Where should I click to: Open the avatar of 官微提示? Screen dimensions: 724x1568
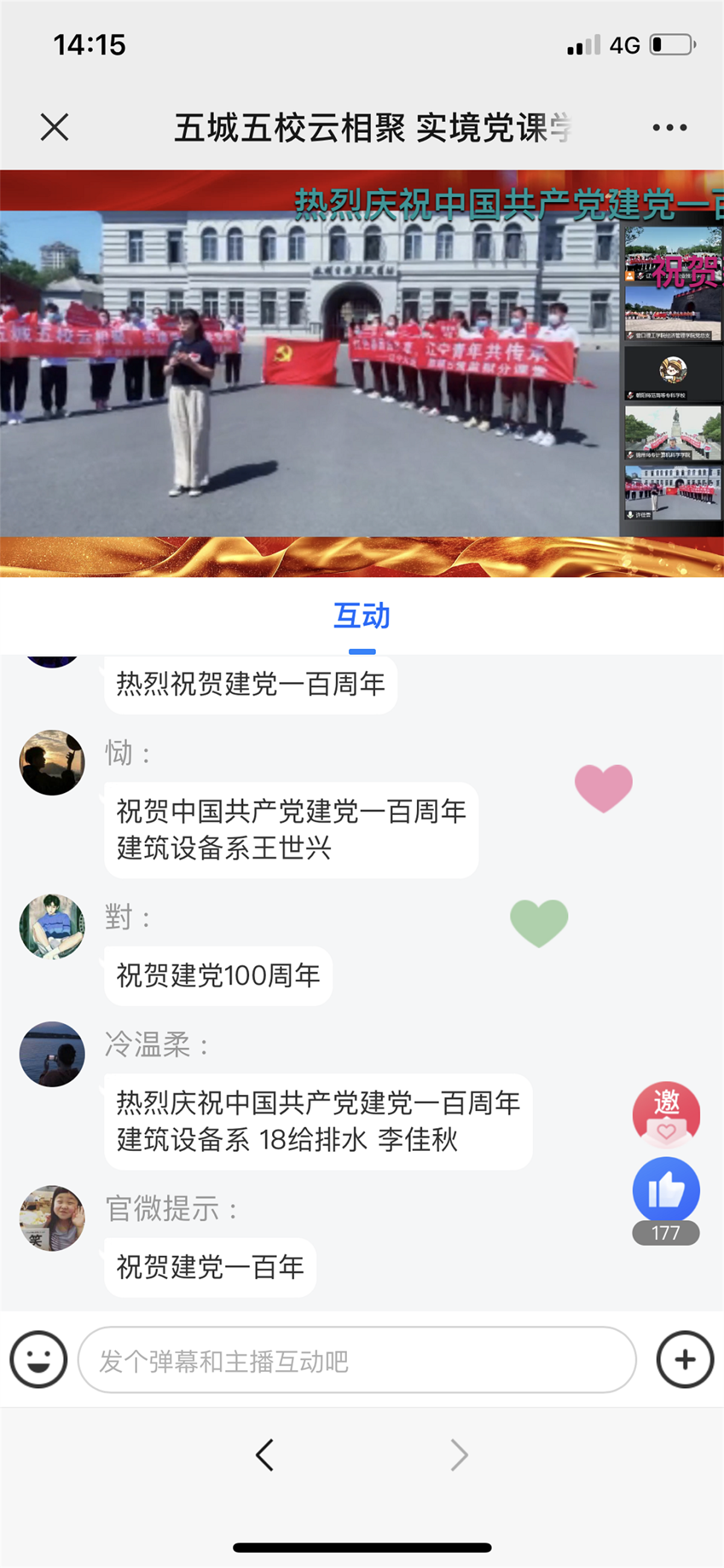(52, 1218)
